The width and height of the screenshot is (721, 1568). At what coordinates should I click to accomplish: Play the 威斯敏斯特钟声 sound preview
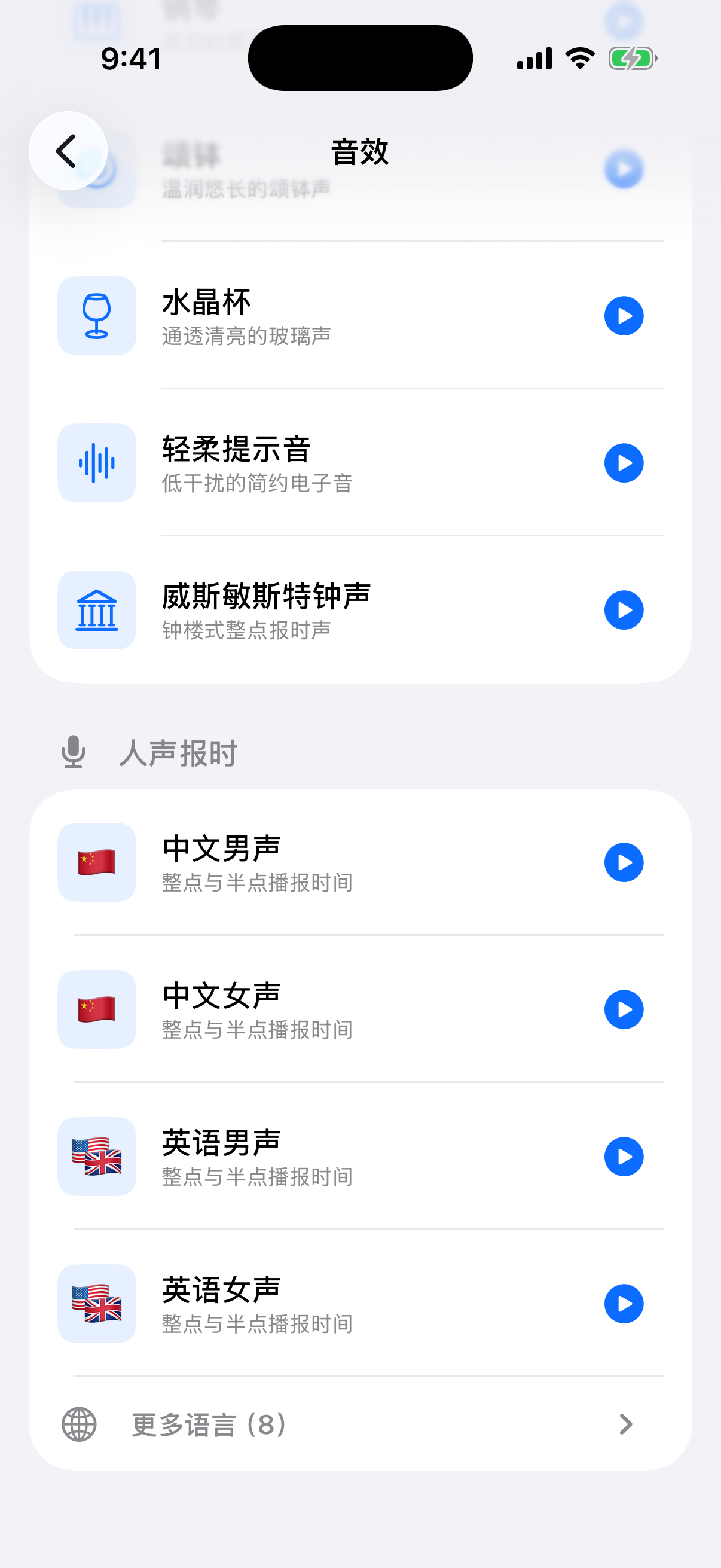click(623, 610)
